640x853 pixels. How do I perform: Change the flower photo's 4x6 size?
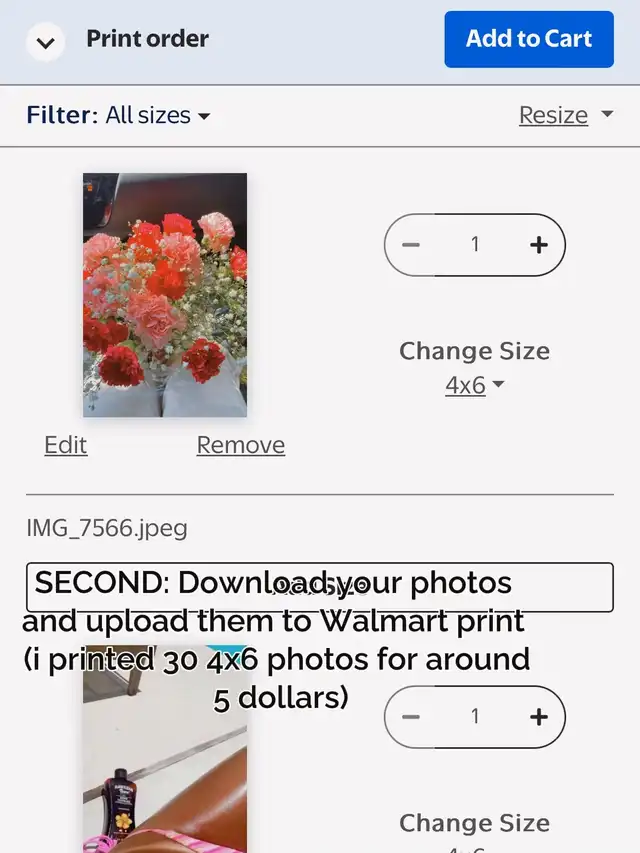click(x=474, y=385)
